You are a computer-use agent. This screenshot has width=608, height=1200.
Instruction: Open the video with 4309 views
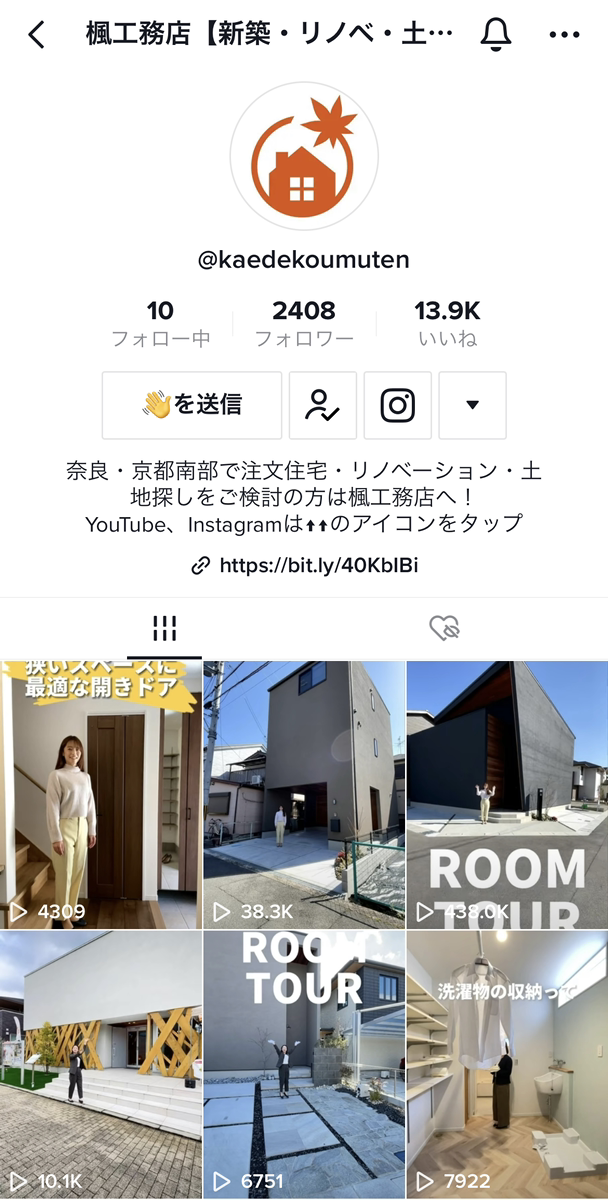[100, 795]
